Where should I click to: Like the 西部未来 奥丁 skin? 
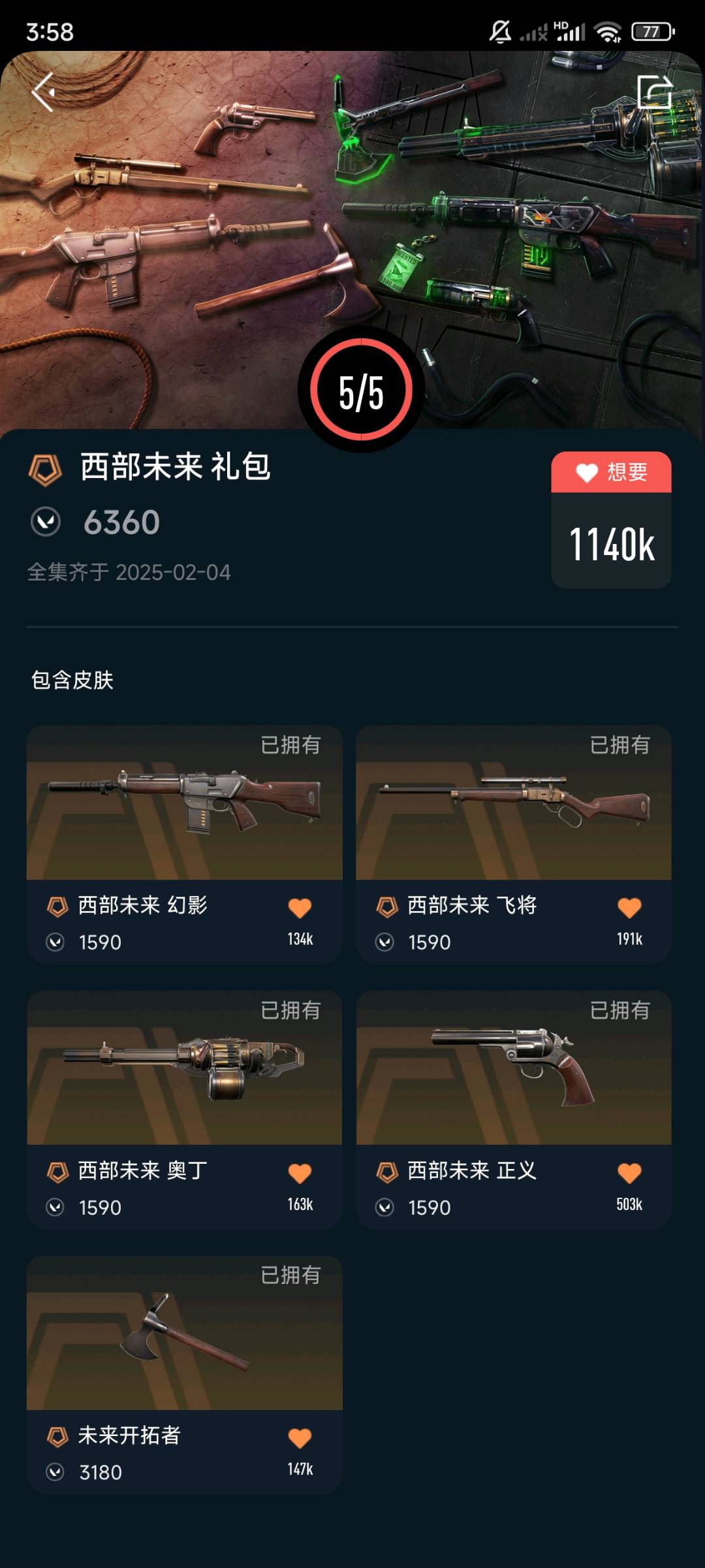[300, 1173]
